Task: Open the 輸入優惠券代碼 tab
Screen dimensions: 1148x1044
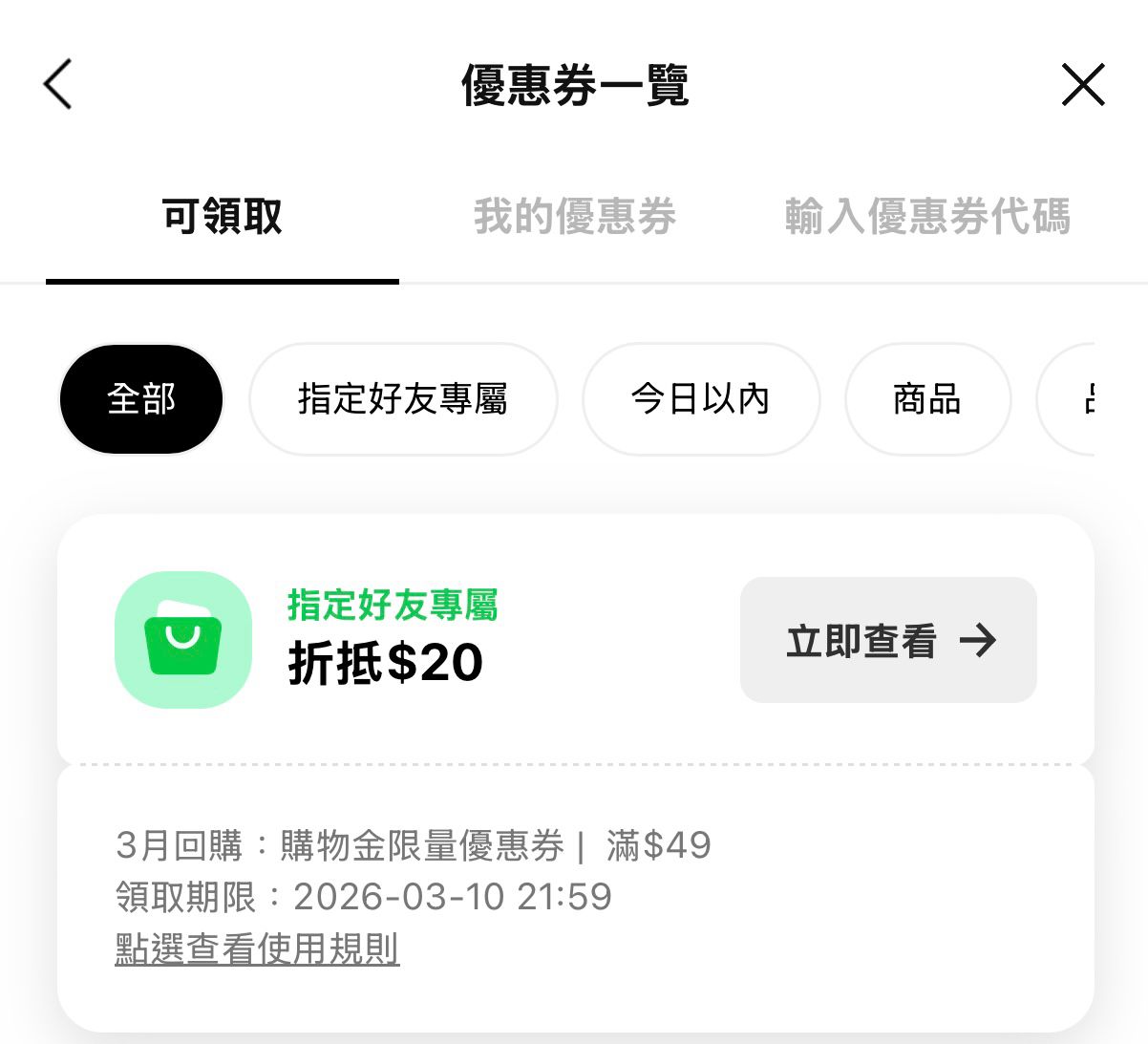Action: [927, 217]
